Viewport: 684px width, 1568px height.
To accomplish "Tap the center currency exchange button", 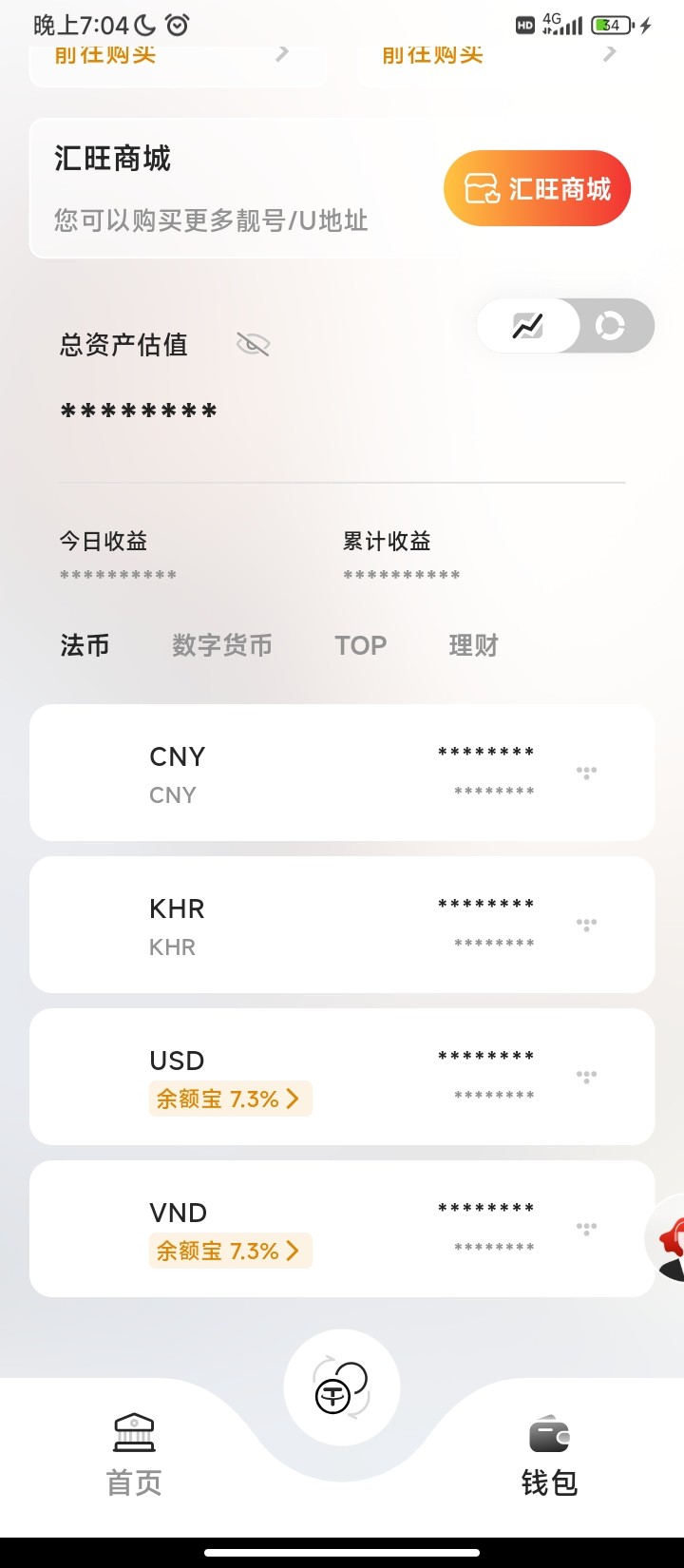I will [x=342, y=1388].
